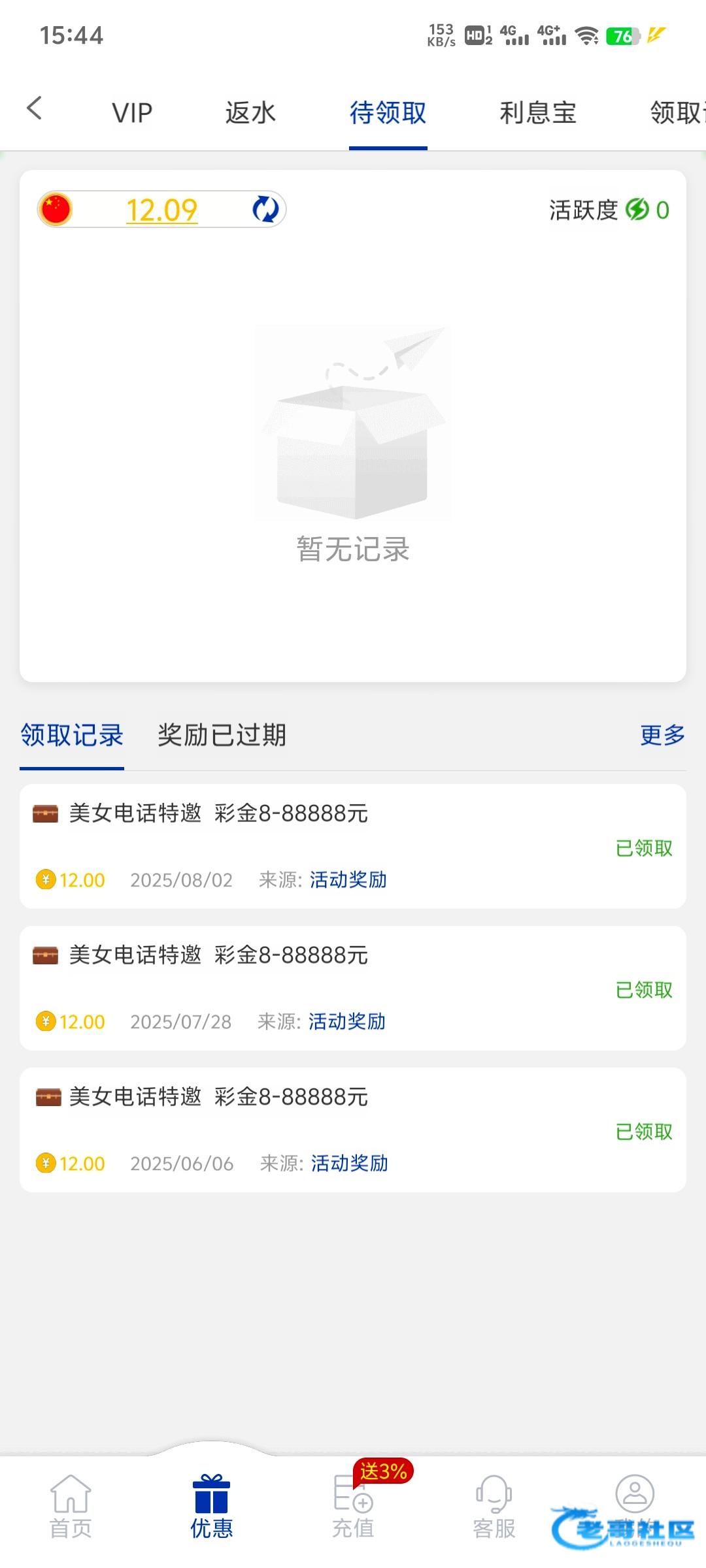
Task: Go back using the top-left arrow
Action: point(35,108)
